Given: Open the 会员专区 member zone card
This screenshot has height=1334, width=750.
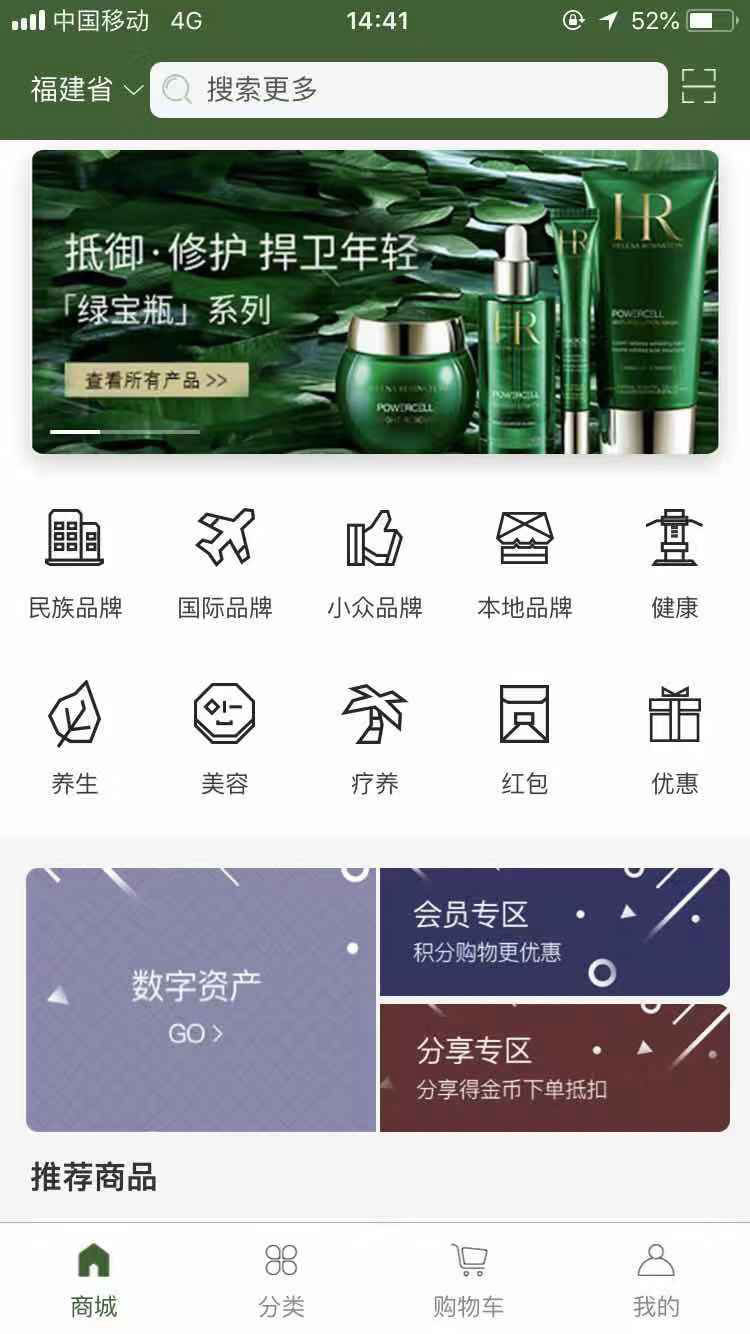Looking at the screenshot, I should [x=554, y=932].
